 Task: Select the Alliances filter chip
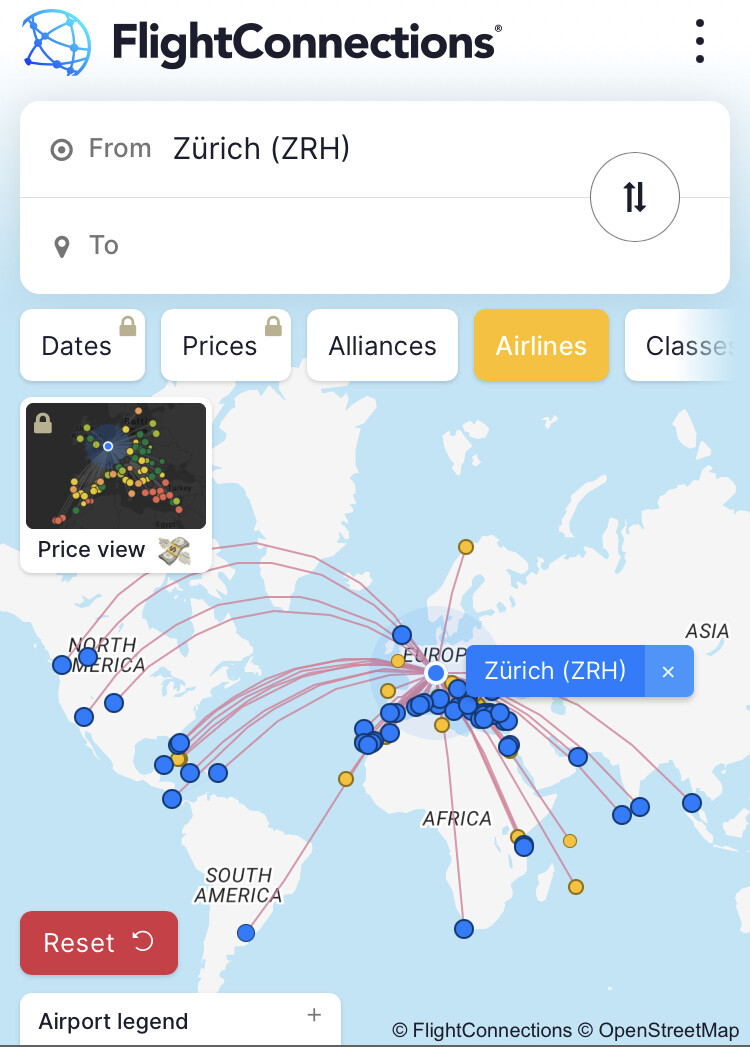coord(382,346)
